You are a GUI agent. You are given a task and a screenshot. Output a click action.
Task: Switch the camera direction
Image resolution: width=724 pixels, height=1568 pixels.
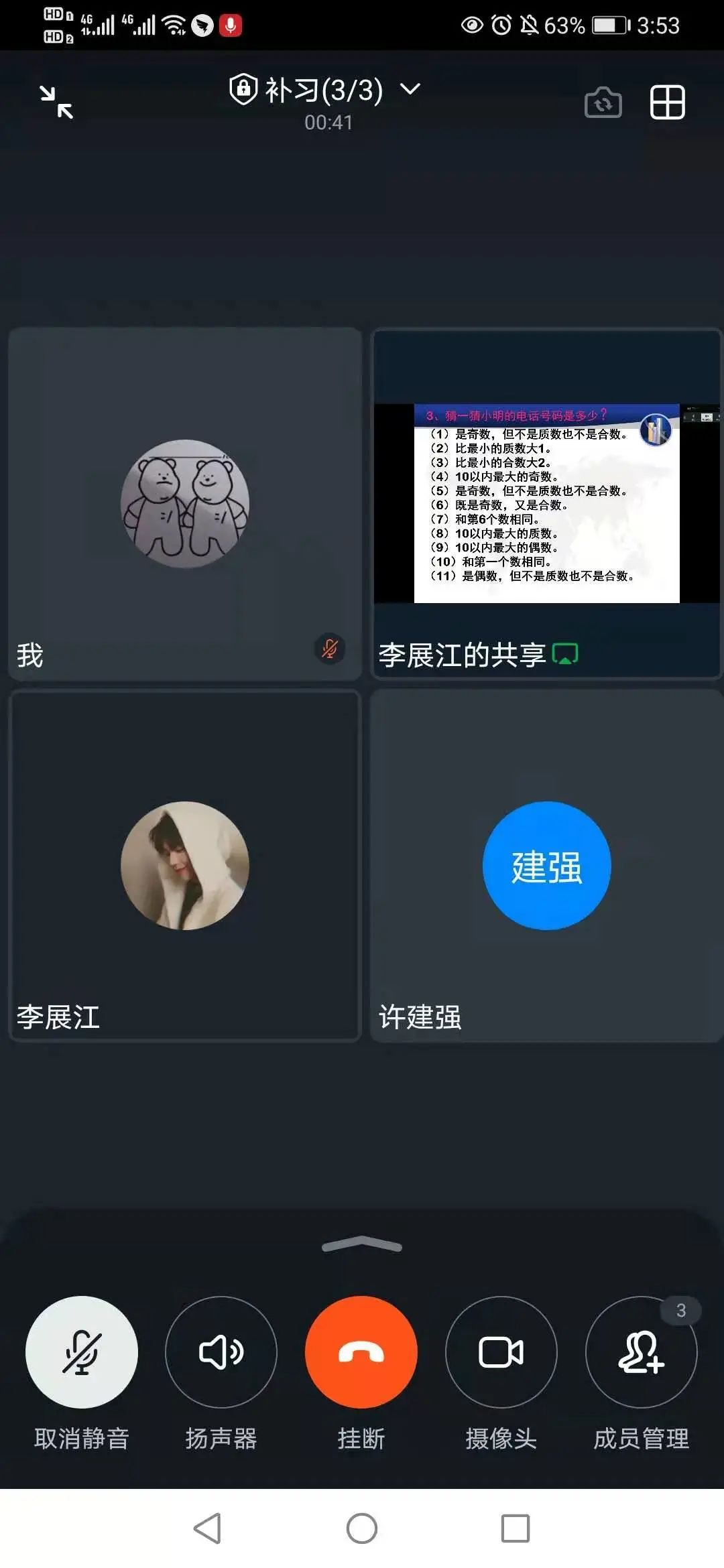603,103
